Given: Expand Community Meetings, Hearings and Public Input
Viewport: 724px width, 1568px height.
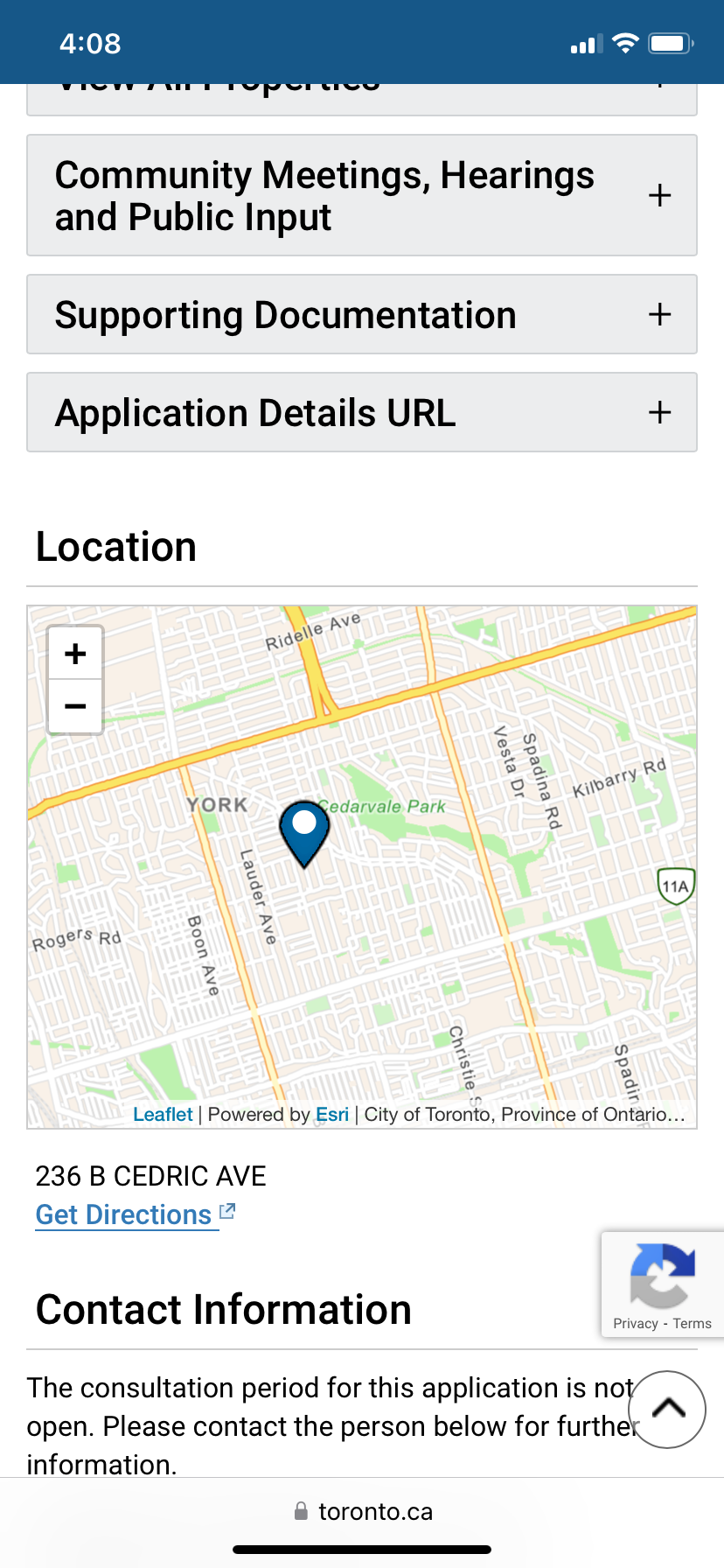Looking at the screenshot, I should 361,195.
